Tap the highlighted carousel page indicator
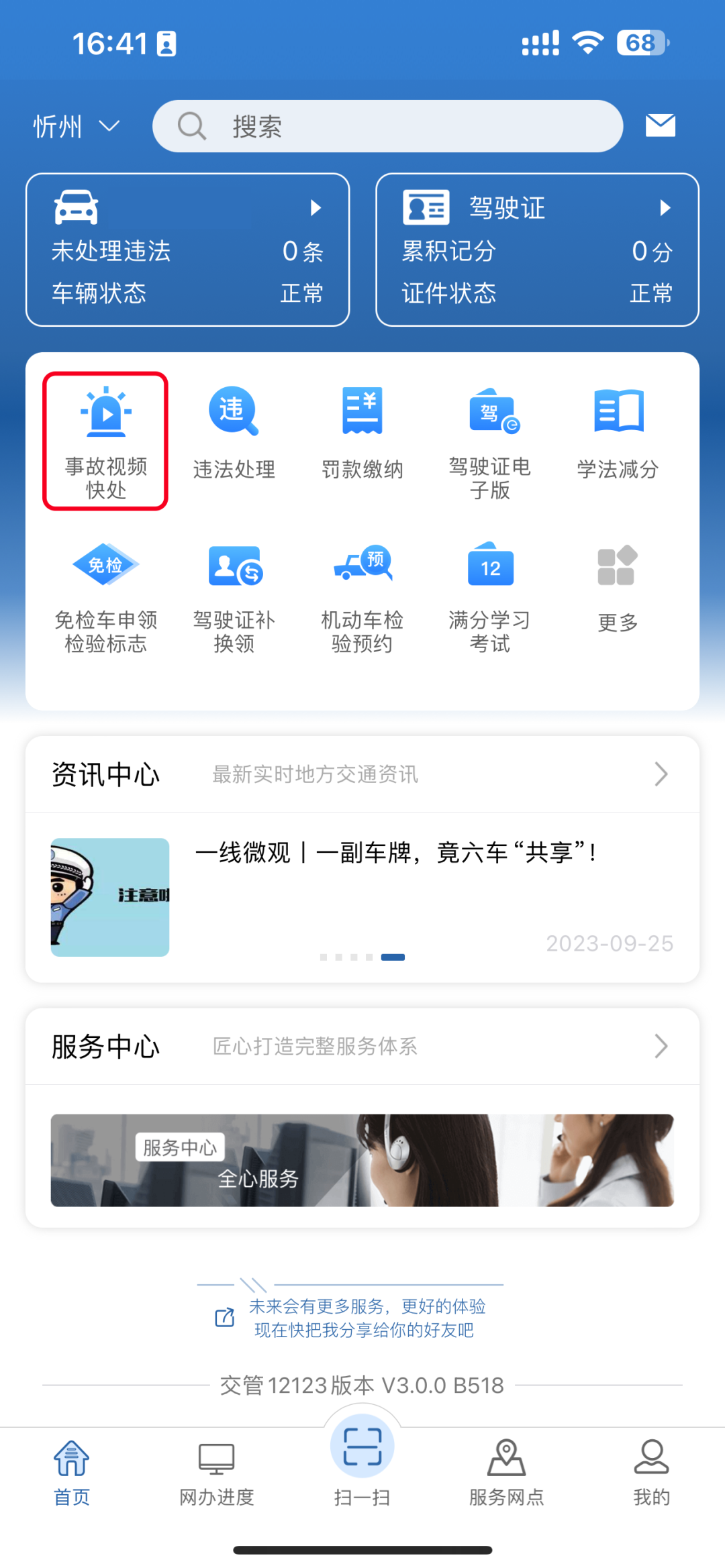 coord(393,957)
